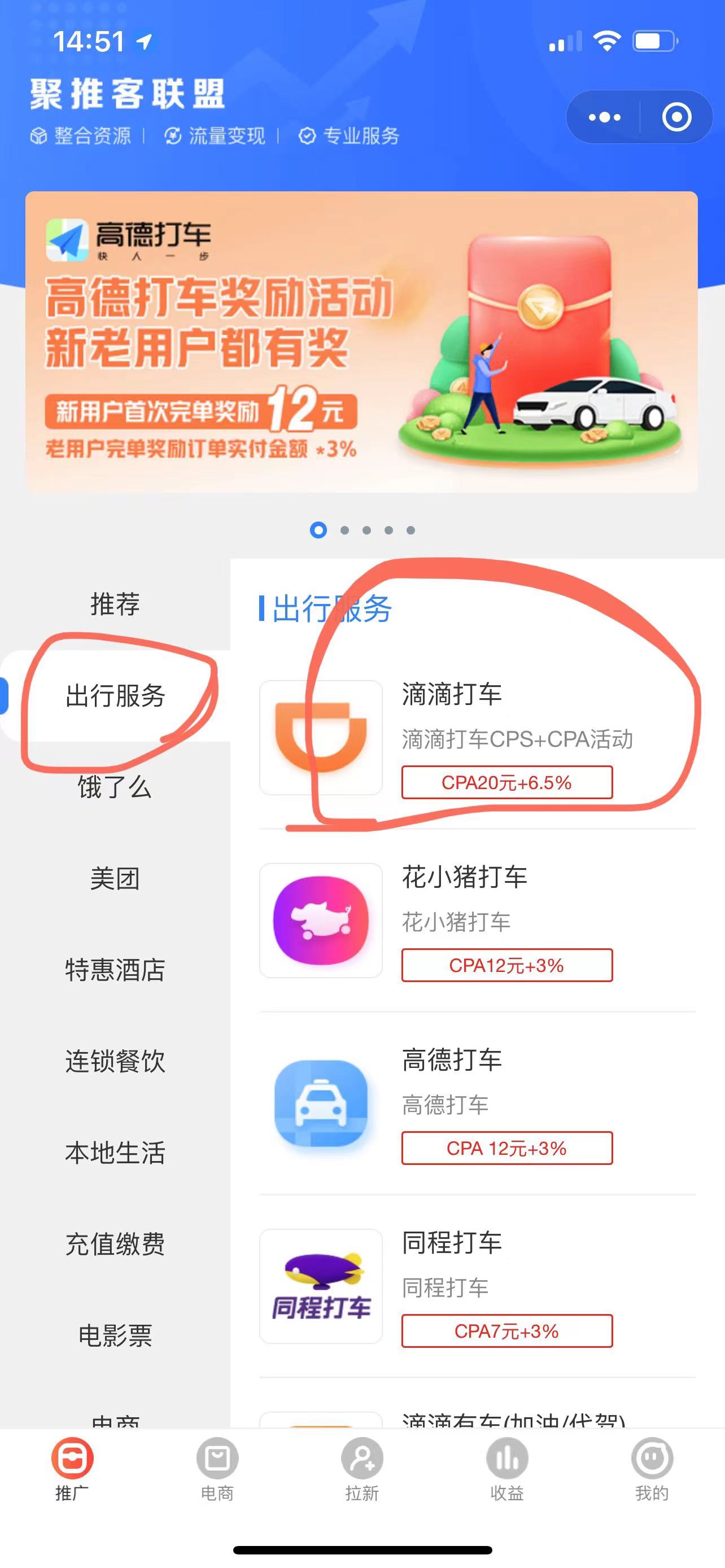Open the 同程打车 promotion item
Screen dimensions: 725x1568
[x=477, y=1286]
